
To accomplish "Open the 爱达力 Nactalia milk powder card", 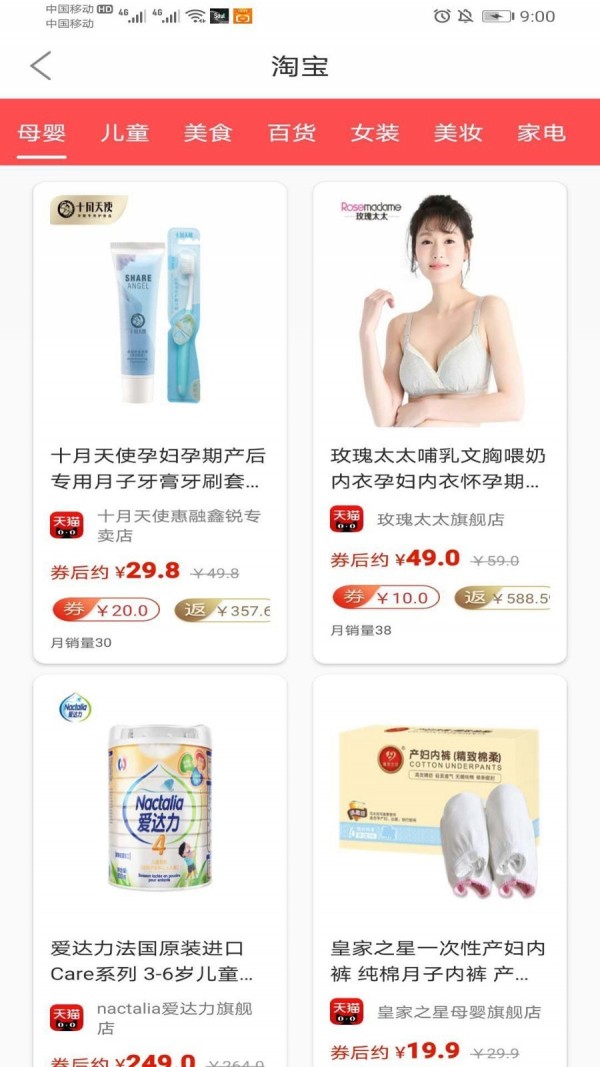I will point(160,870).
